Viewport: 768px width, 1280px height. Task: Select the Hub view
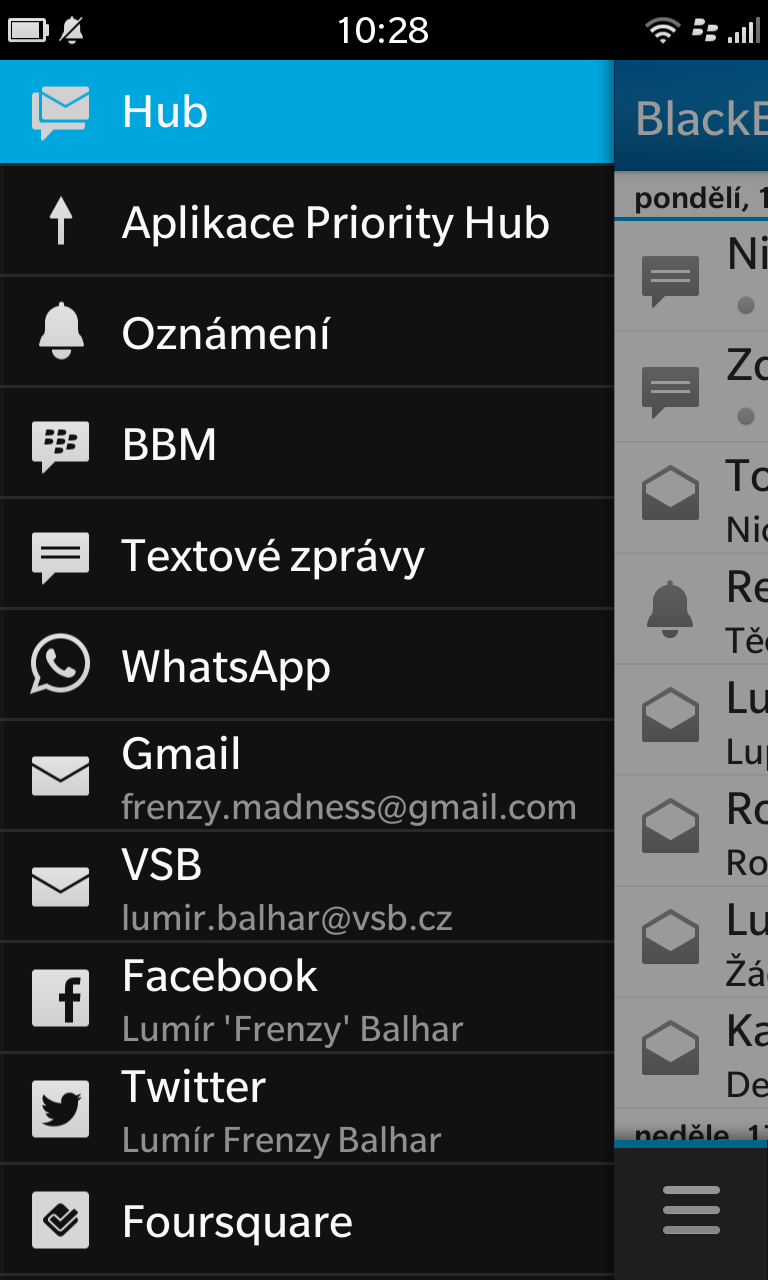point(306,112)
